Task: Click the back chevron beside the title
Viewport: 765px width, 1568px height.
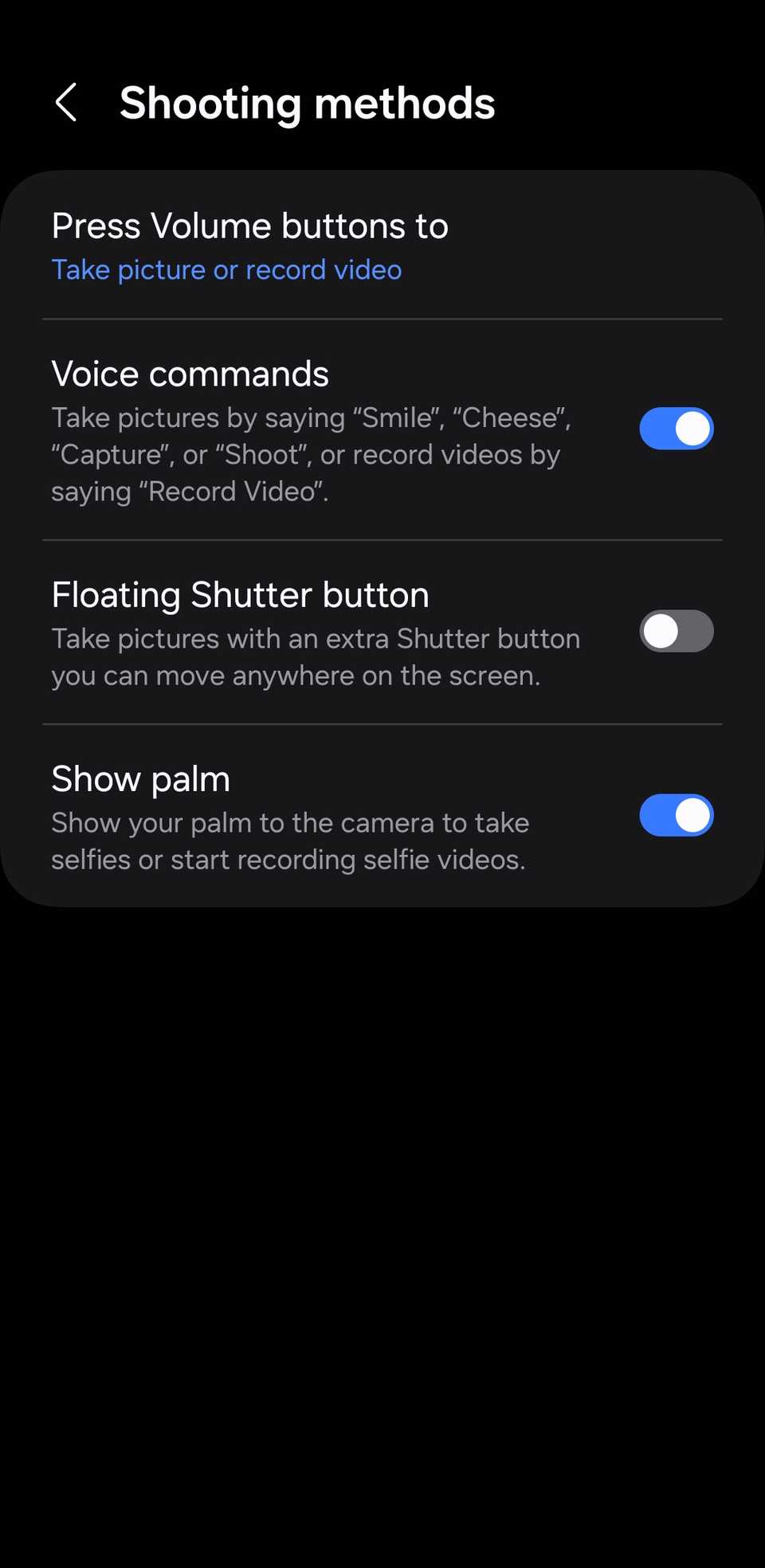Action: click(66, 102)
